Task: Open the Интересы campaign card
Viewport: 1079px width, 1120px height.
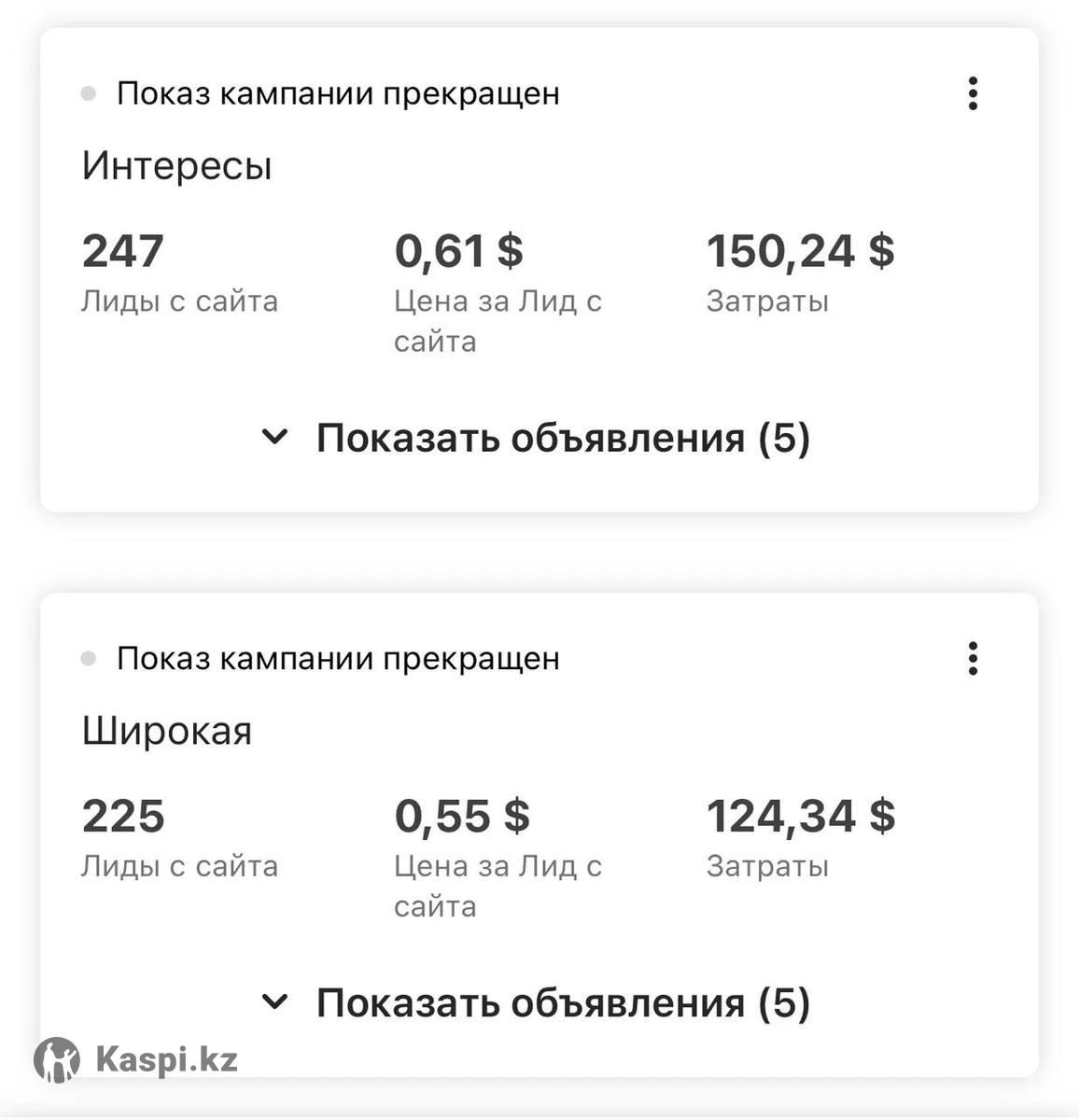Action: (x=176, y=166)
